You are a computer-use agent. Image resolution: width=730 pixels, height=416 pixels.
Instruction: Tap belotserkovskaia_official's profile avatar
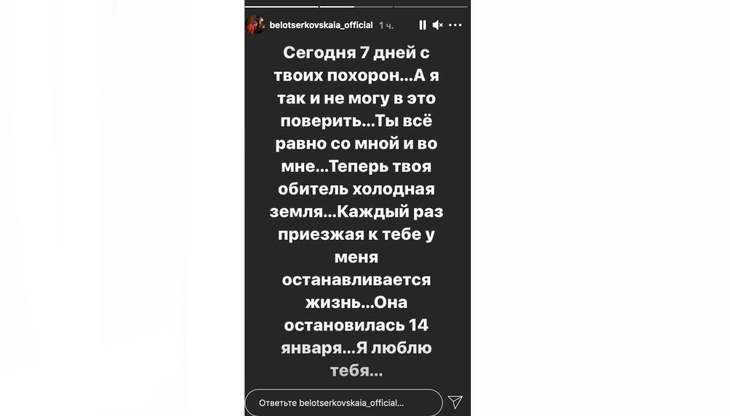pyautogui.click(x=258, y=25)
